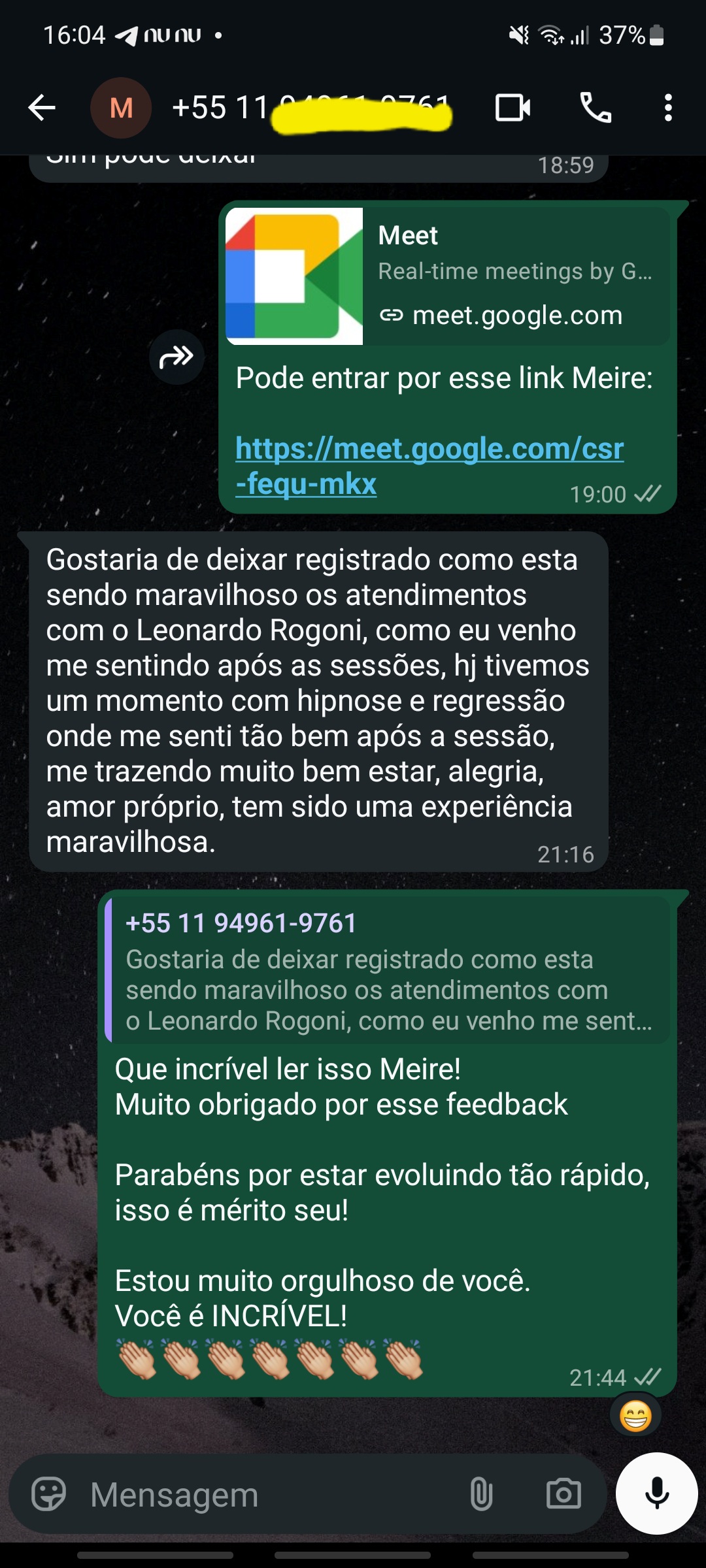
Task: Tap the smiling emoji reaction
Action: tap(635, 1417)
